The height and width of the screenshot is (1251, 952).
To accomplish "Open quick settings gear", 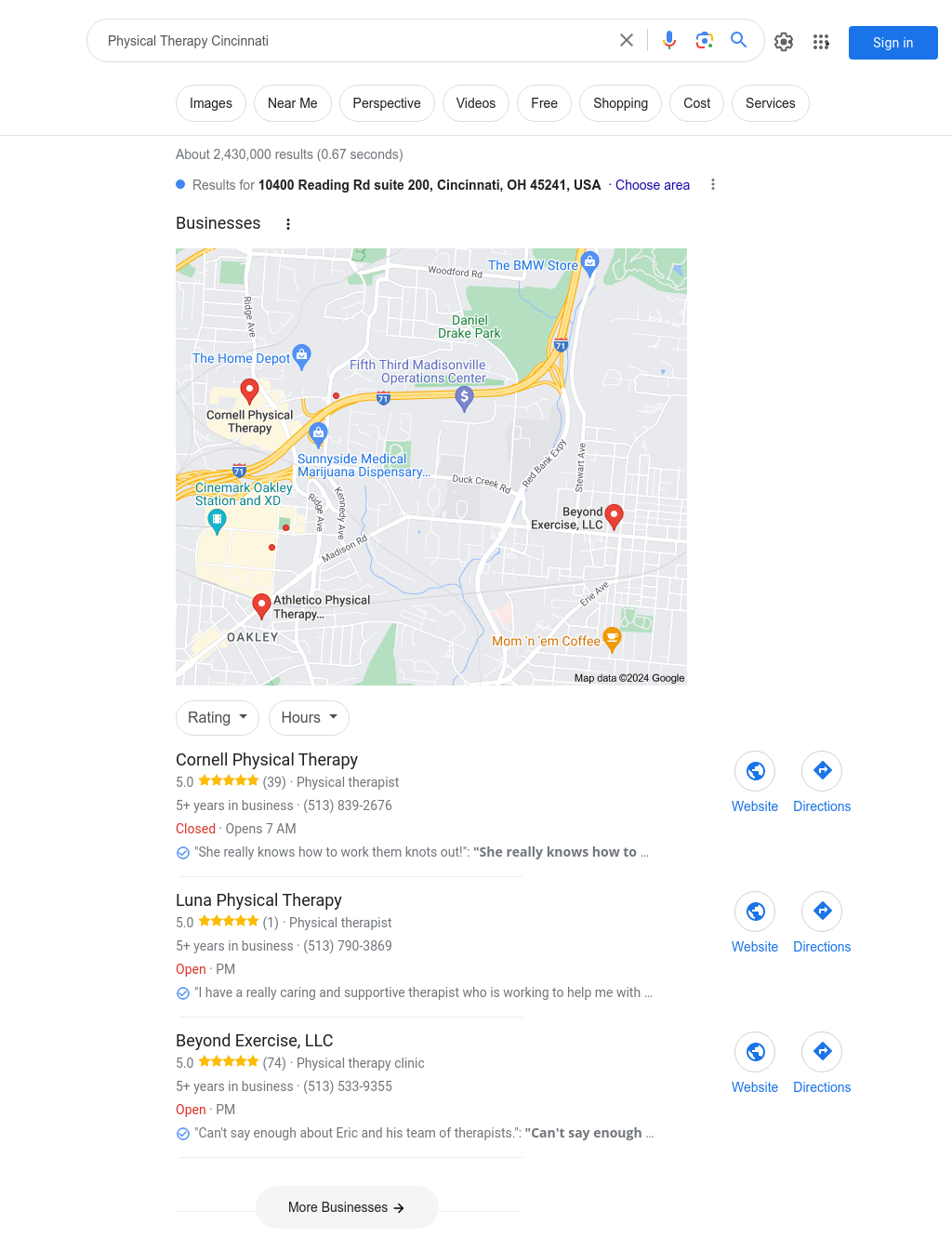I will (x=784, y=42).
